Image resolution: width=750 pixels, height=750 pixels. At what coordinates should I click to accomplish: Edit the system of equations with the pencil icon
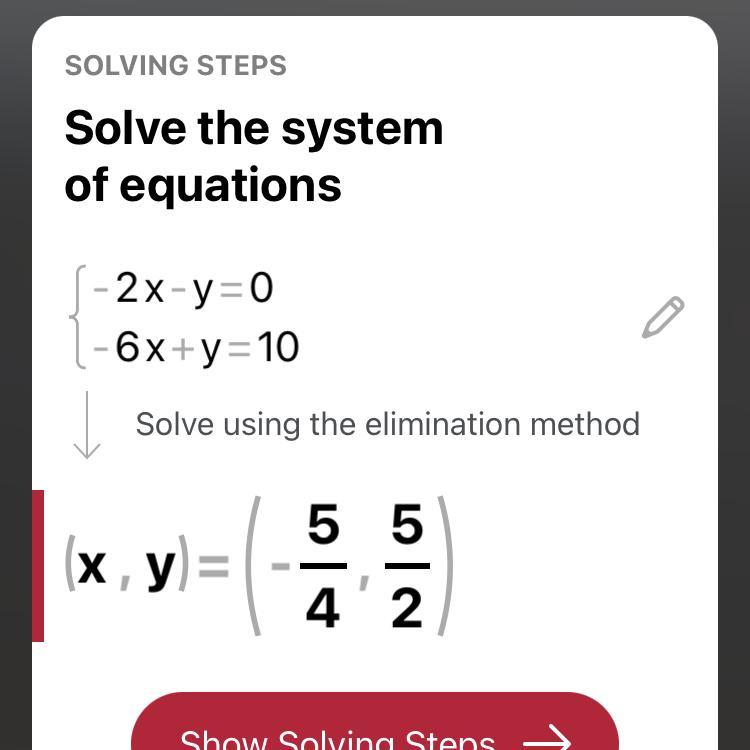(663, 317)
